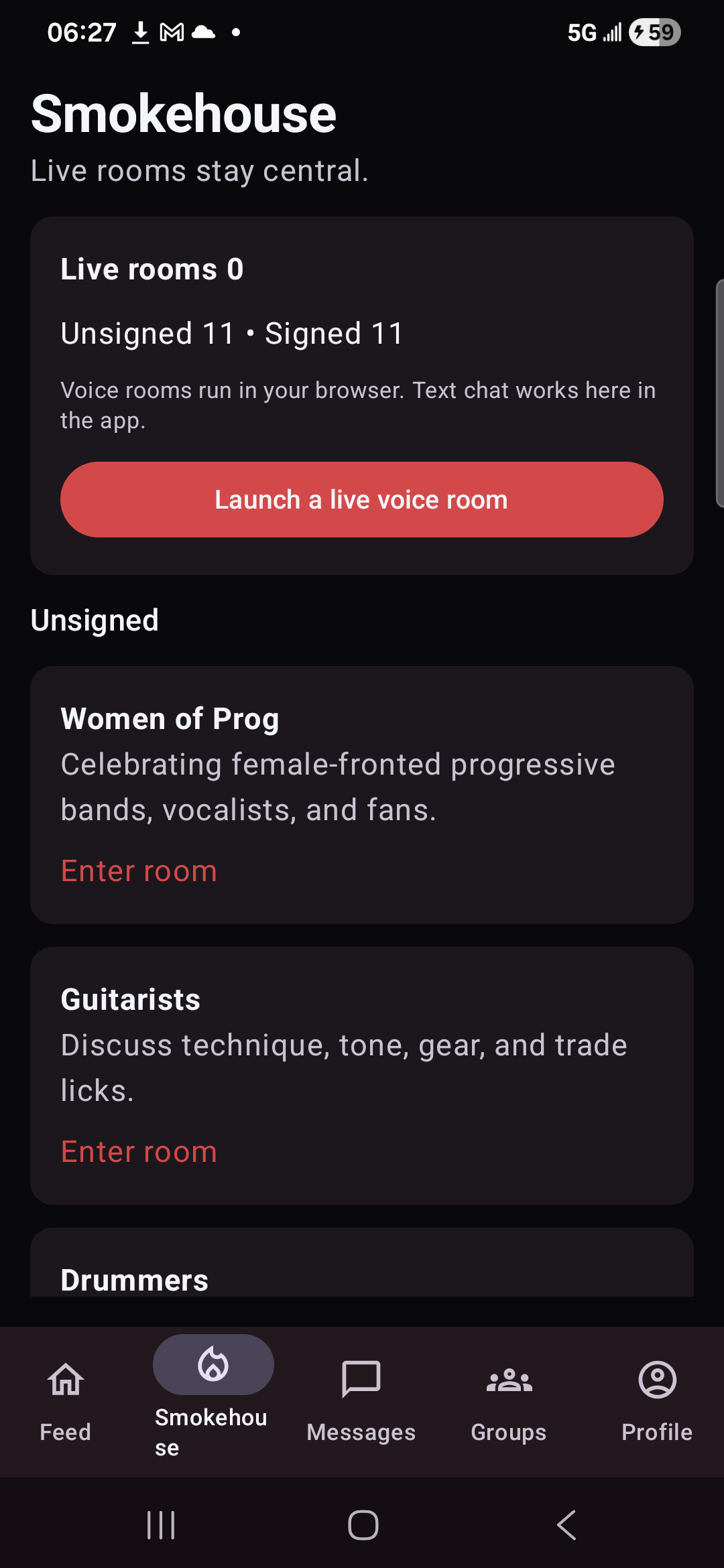Go to the phone's home screen
Image resolution: width=724 pixels, height=1568 pixels.
pyautogui.click(x=363, y=1525)
